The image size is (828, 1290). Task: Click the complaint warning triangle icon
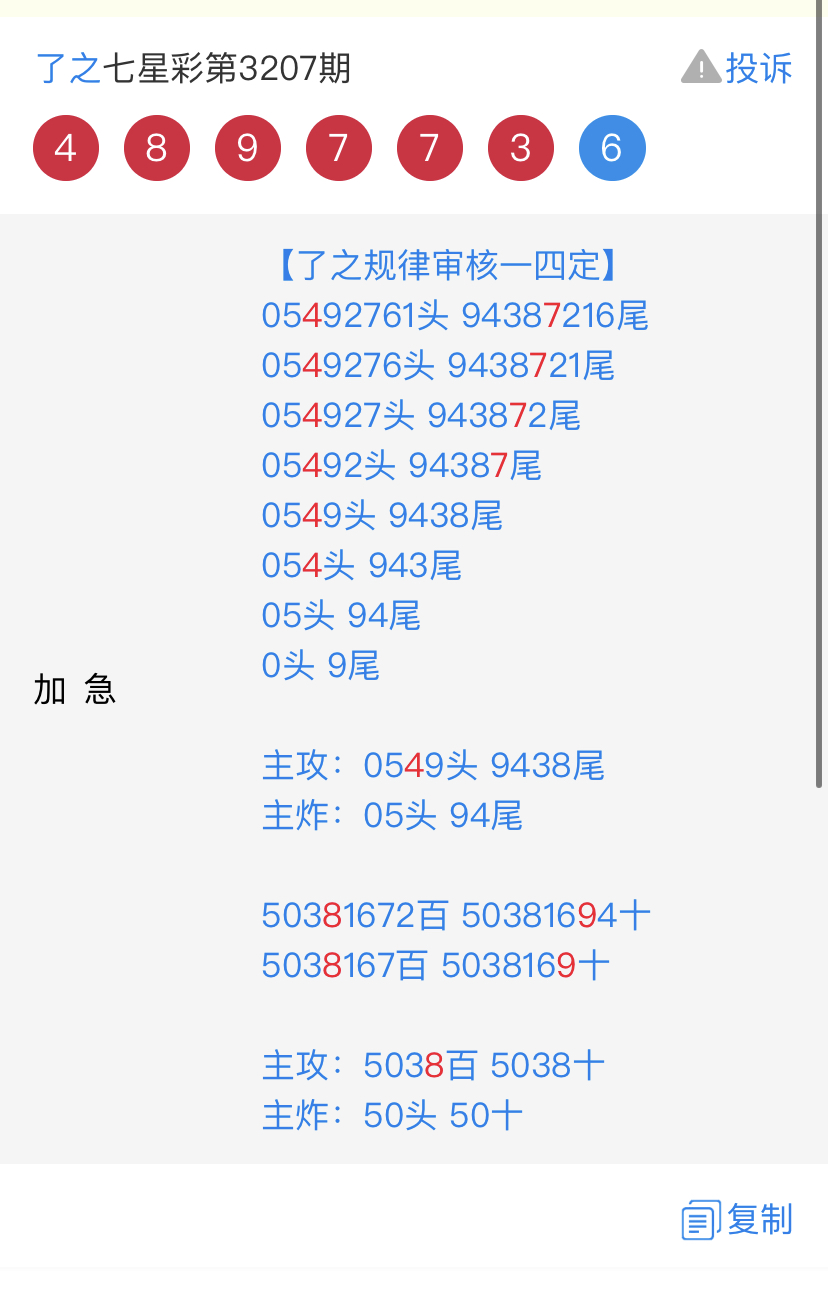(x=701, y=67)
